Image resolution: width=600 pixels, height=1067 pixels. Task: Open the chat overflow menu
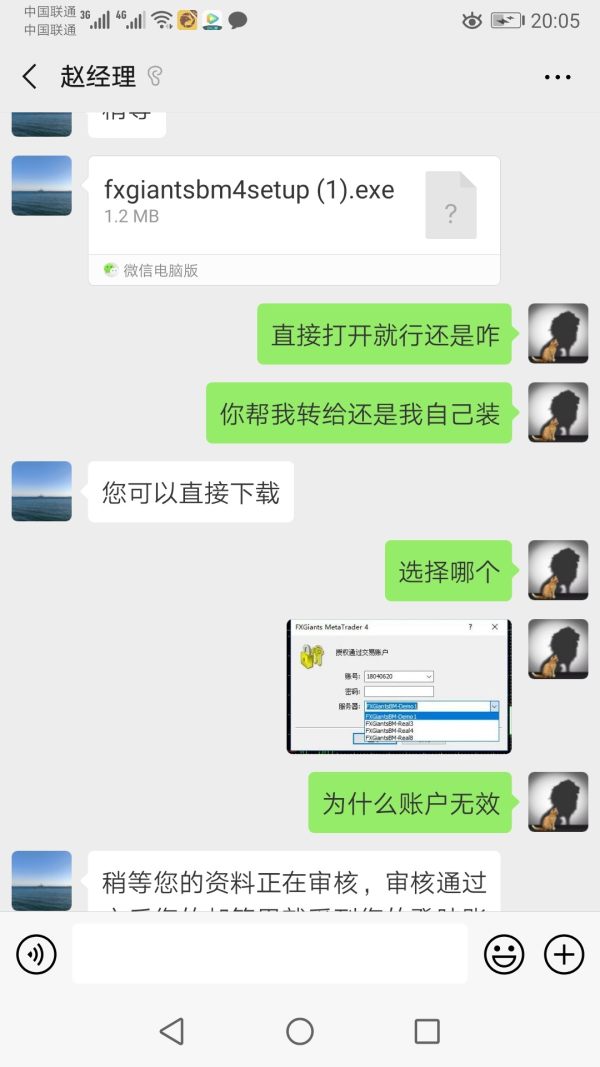pos(557,77)
